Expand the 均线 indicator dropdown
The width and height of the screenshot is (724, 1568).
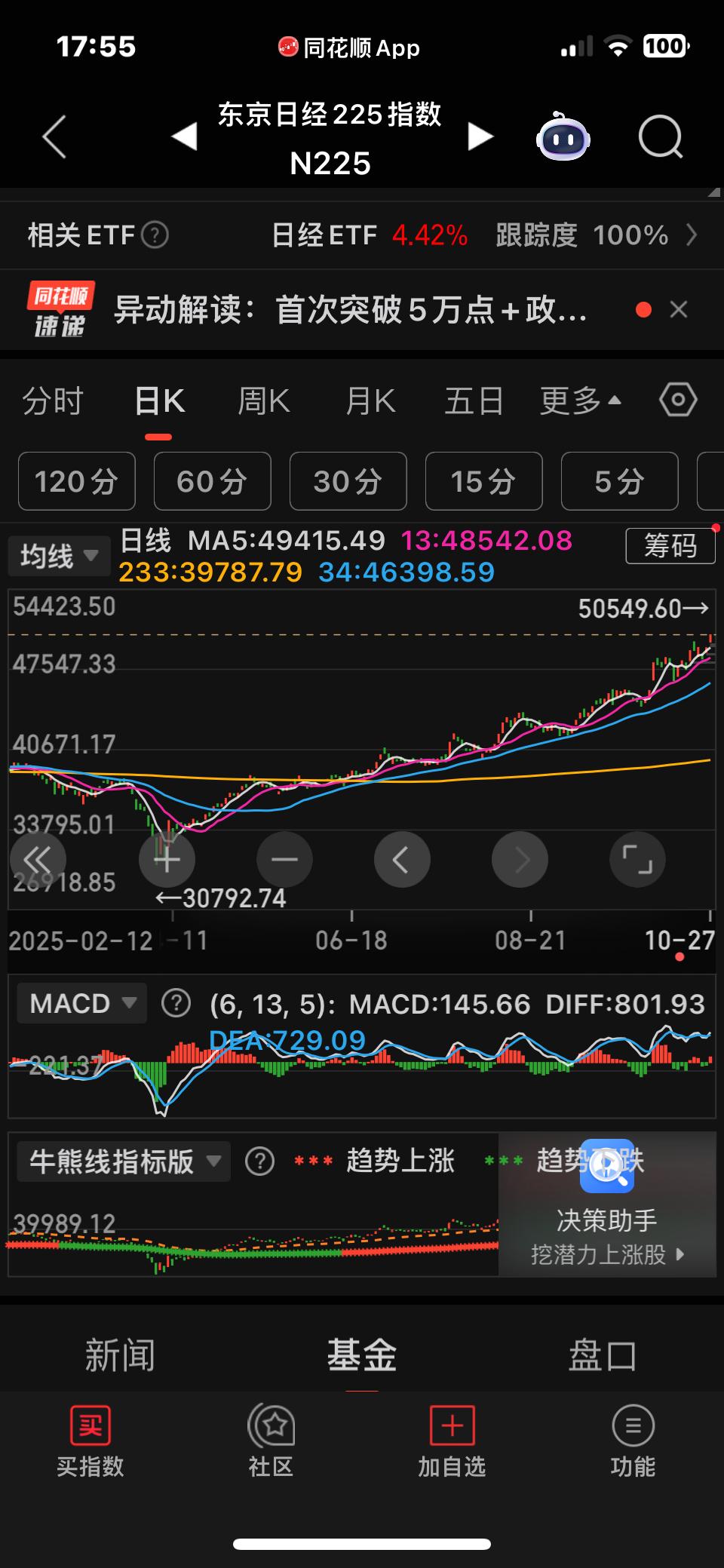59,557
